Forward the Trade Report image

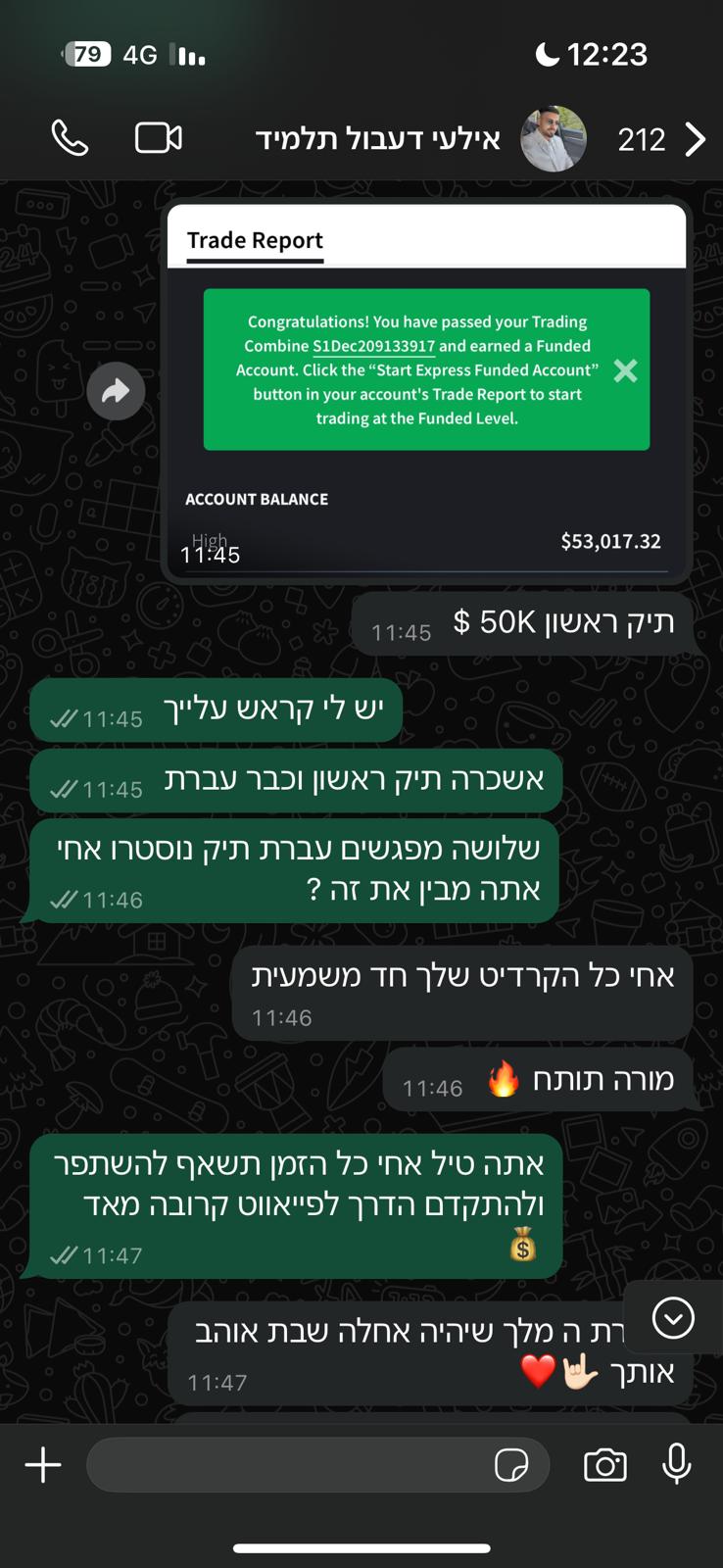(116, 391)
